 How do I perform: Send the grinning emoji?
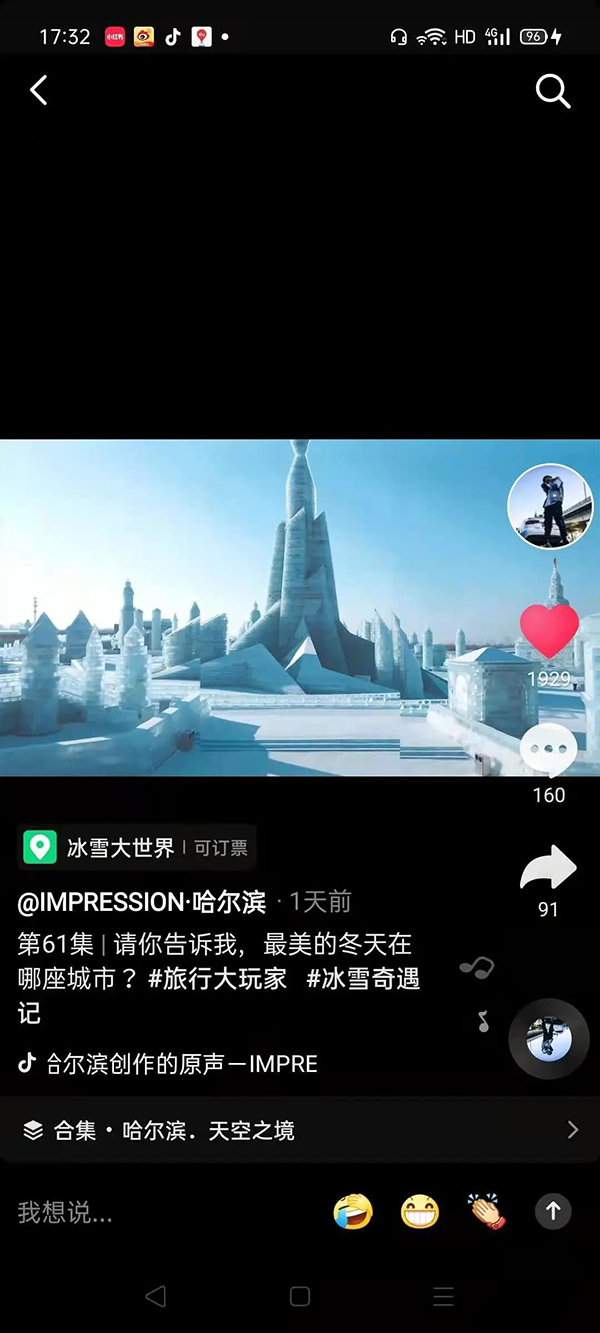pyautogui.click(x=420, y=1213)
